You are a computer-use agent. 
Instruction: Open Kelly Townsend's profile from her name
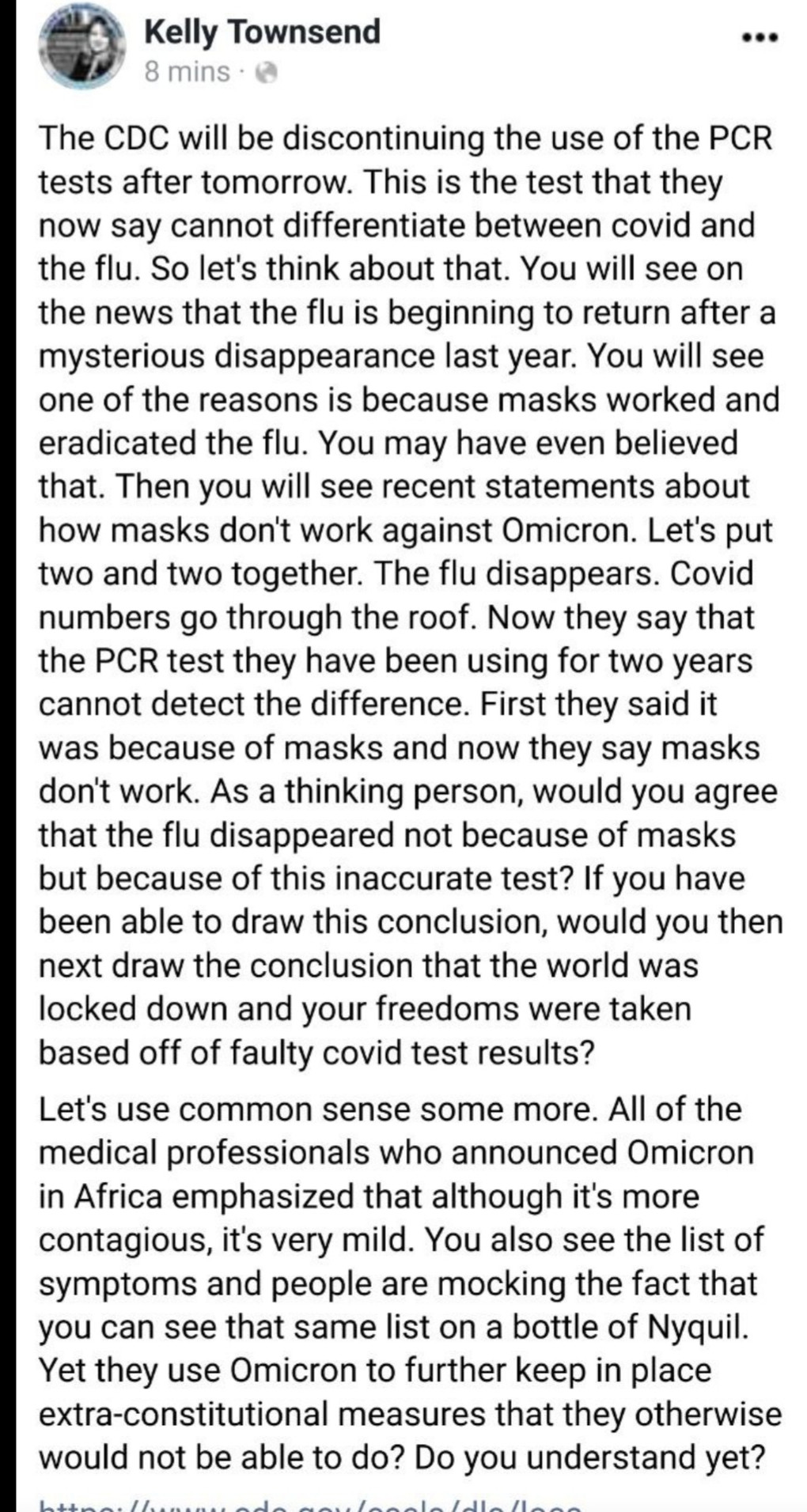(x=262, y=31)
